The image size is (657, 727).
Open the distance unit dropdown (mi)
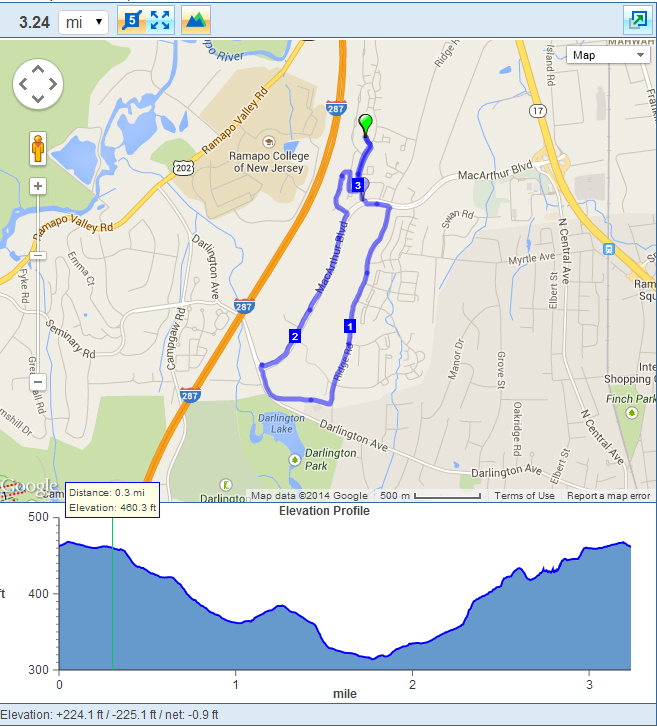[x=84, y=21]
